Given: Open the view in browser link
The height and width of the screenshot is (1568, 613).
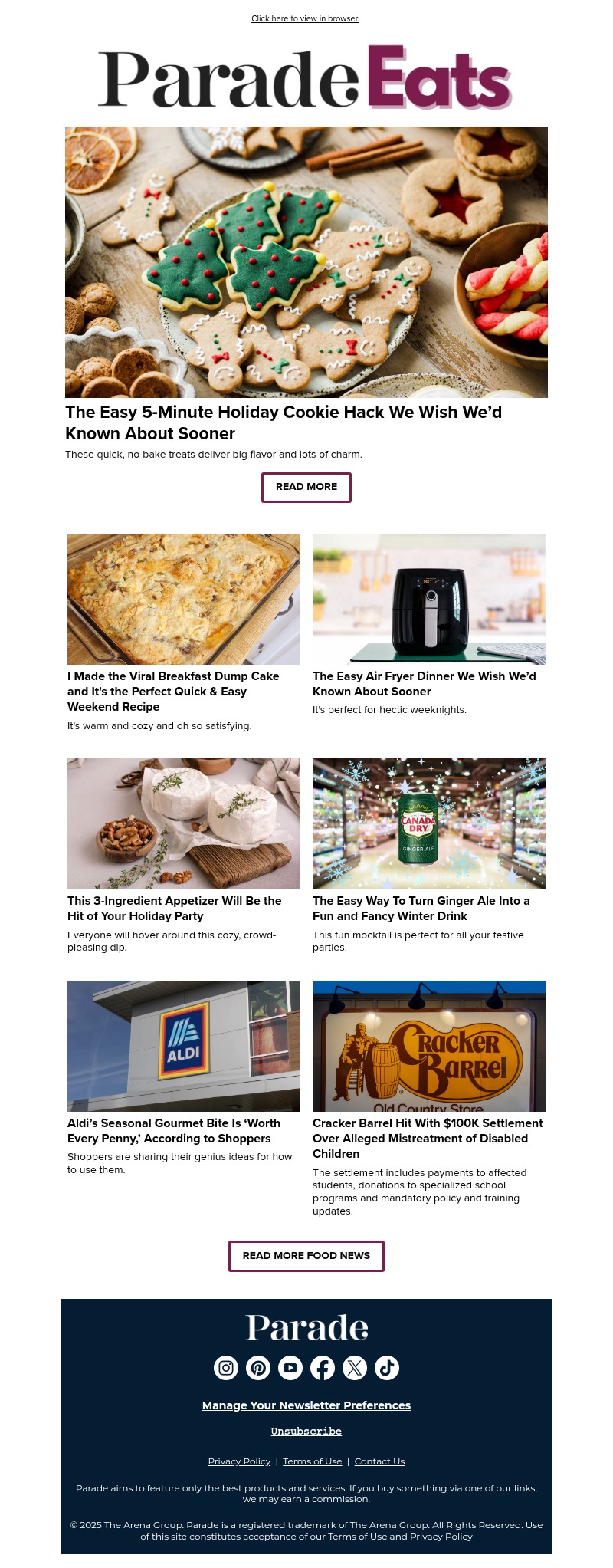Looking at the screenshot, I should pyautogui.click(x=305, y=18).
